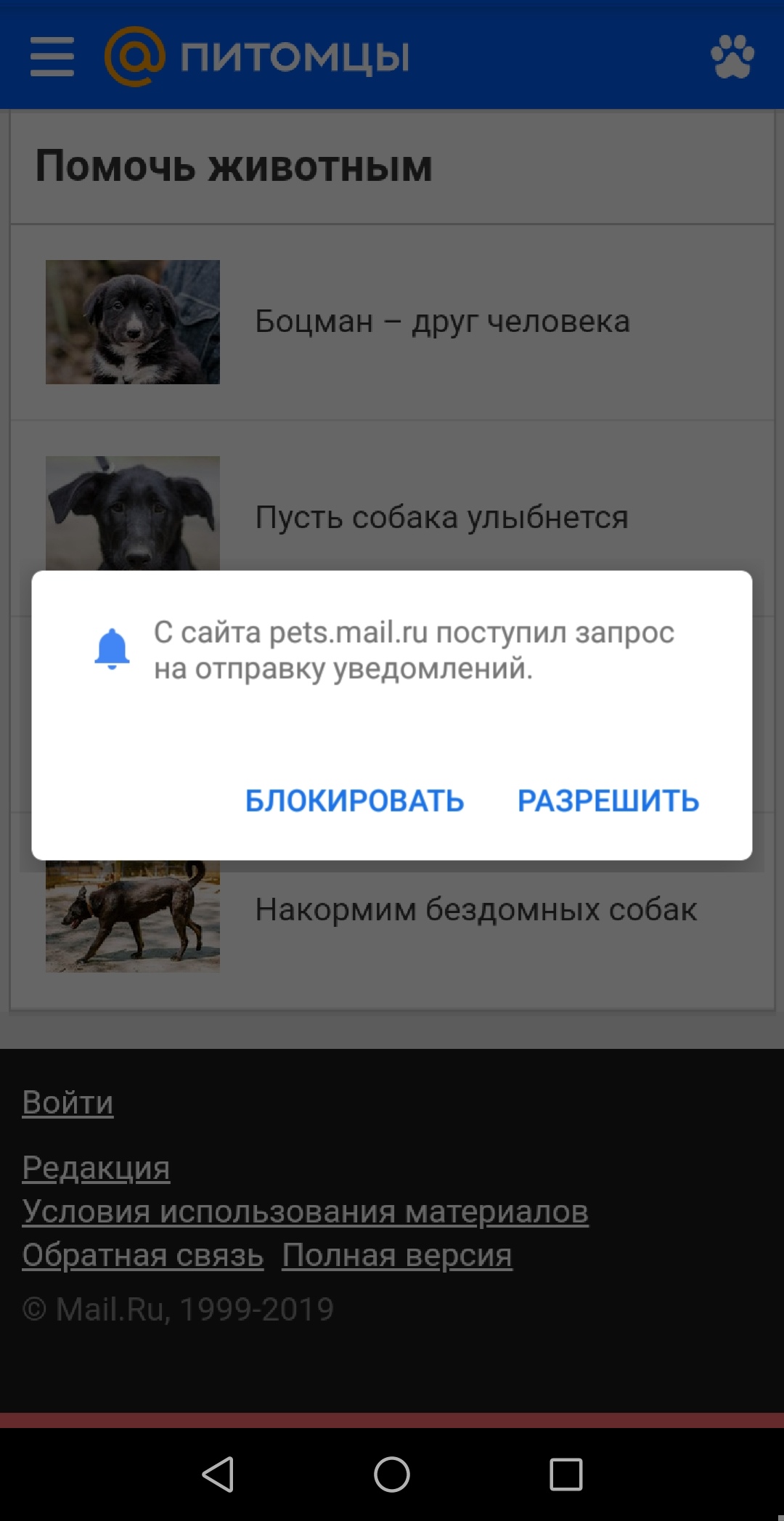Switch to Полная версия
Screen dimensions: 784x1521
[397, 1255]
